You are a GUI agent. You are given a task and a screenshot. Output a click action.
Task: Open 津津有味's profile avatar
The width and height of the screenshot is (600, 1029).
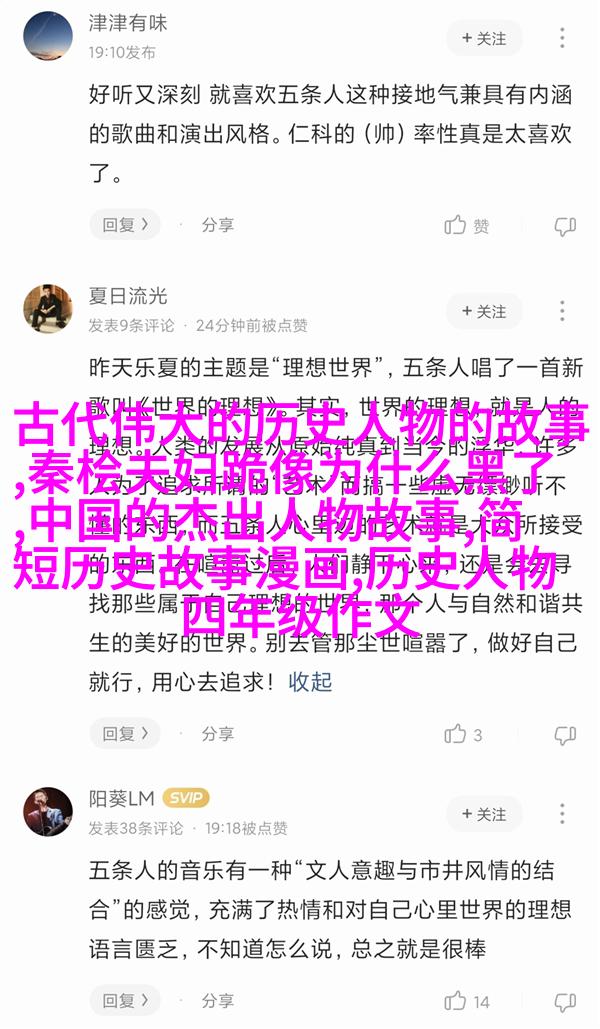pos(48,38)
